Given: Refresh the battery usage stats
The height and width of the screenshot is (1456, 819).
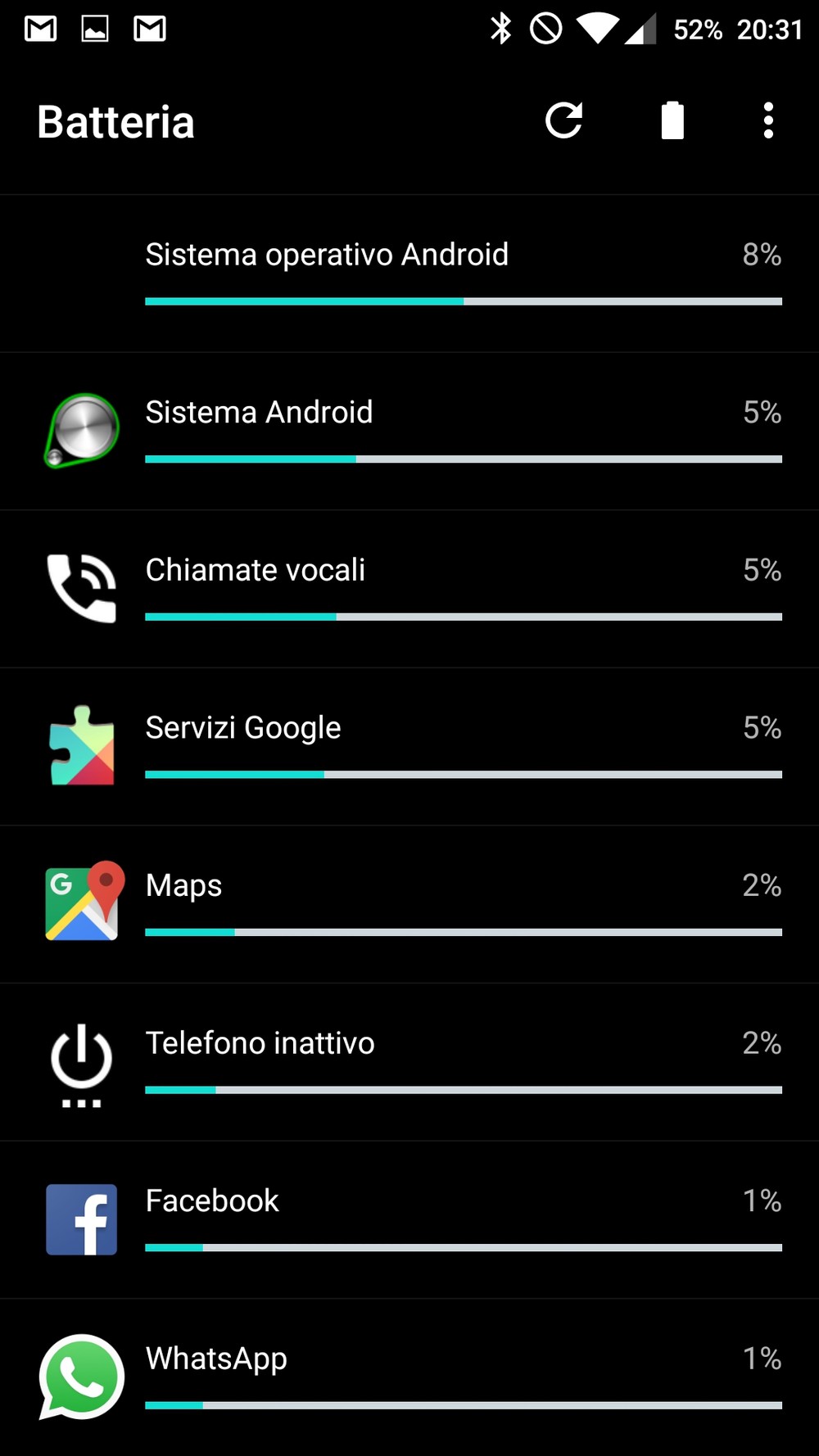Looking at the screenshot, I should [563, 121].
